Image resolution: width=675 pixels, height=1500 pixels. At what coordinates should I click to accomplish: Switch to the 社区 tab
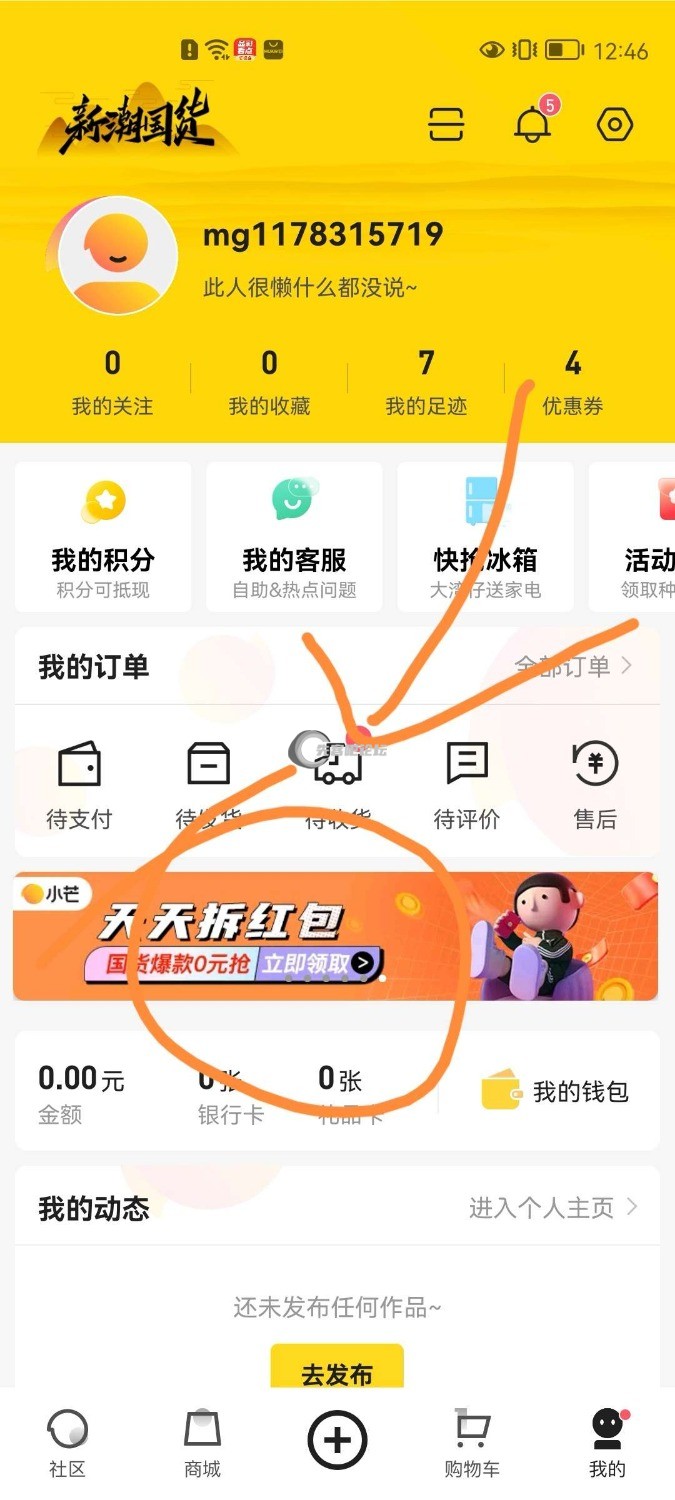click(68, 1444)
